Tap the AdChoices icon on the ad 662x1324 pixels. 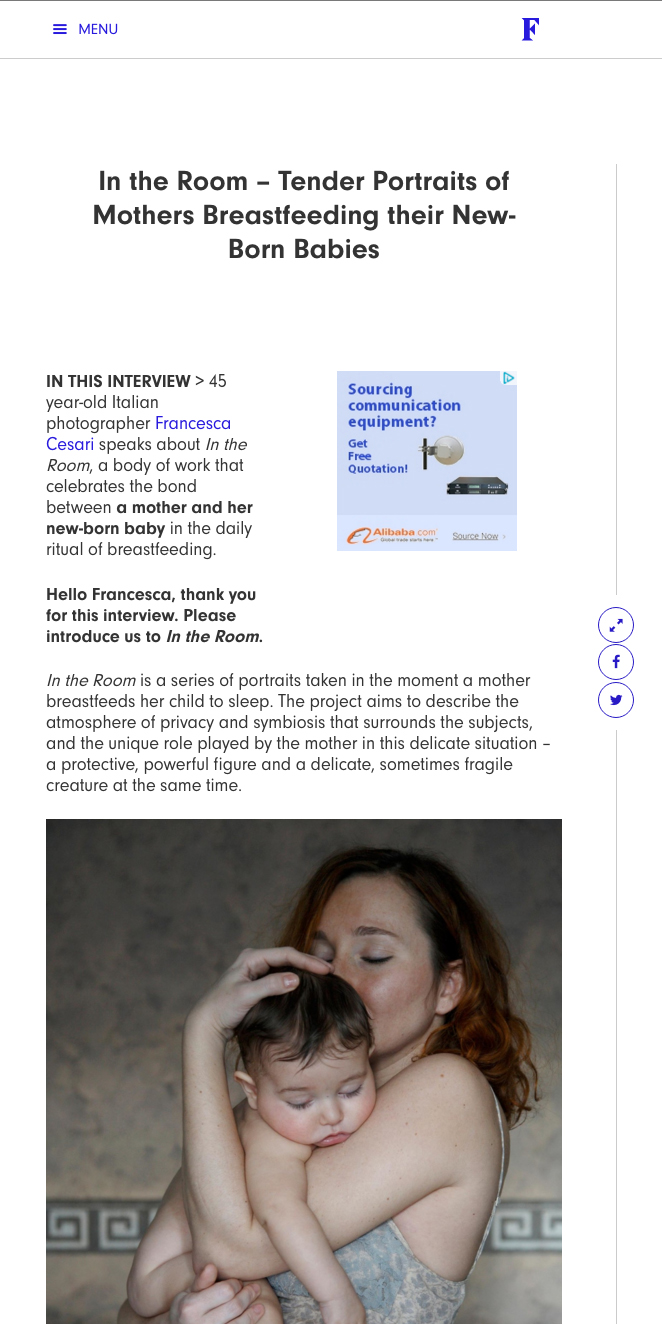click(508, 378)
